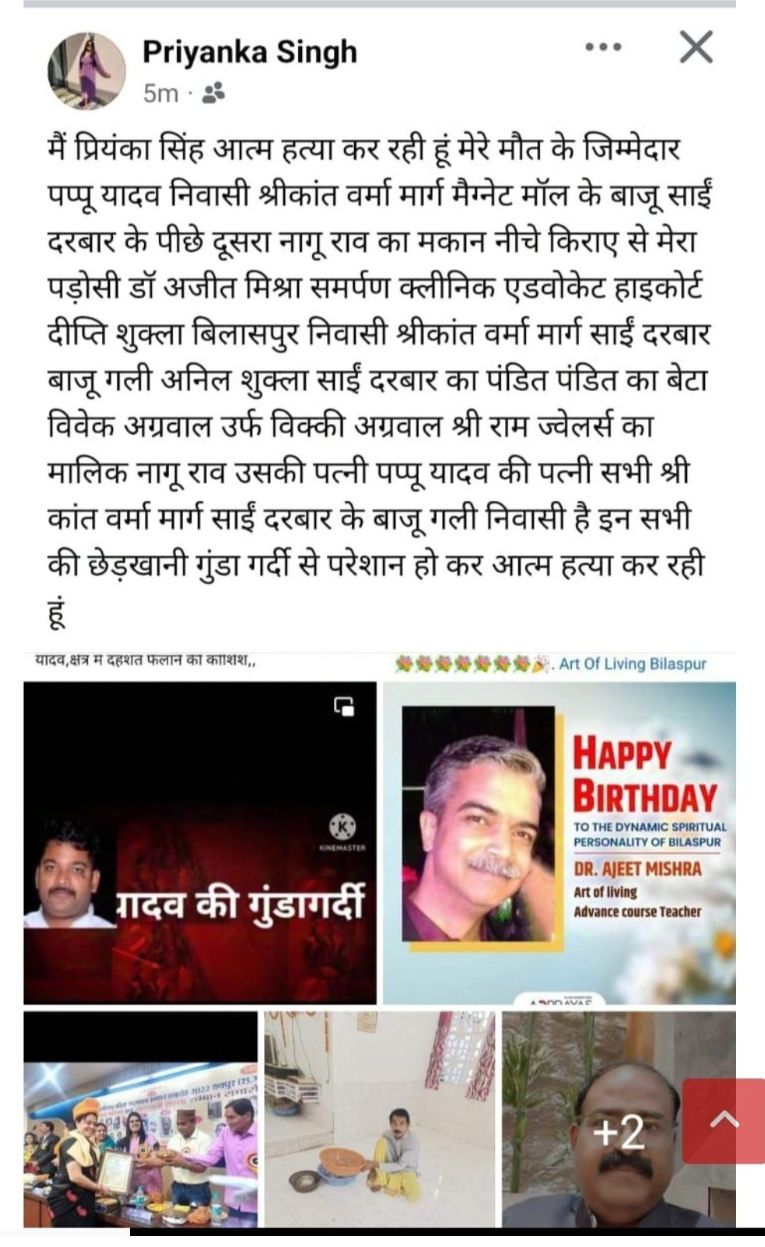Open the post's three-dot options menu

tap(603, 47)
